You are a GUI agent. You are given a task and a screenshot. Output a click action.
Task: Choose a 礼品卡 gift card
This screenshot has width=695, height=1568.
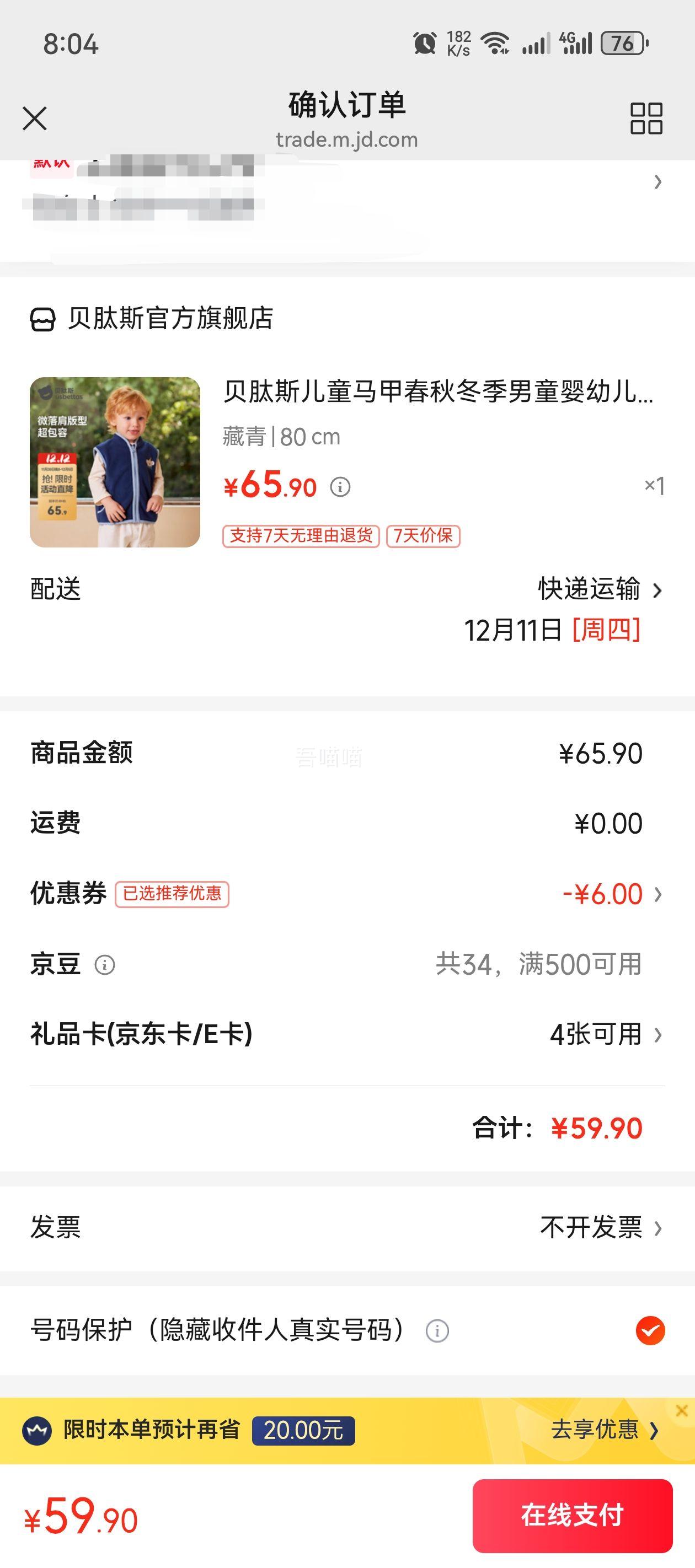[605, 1035]
